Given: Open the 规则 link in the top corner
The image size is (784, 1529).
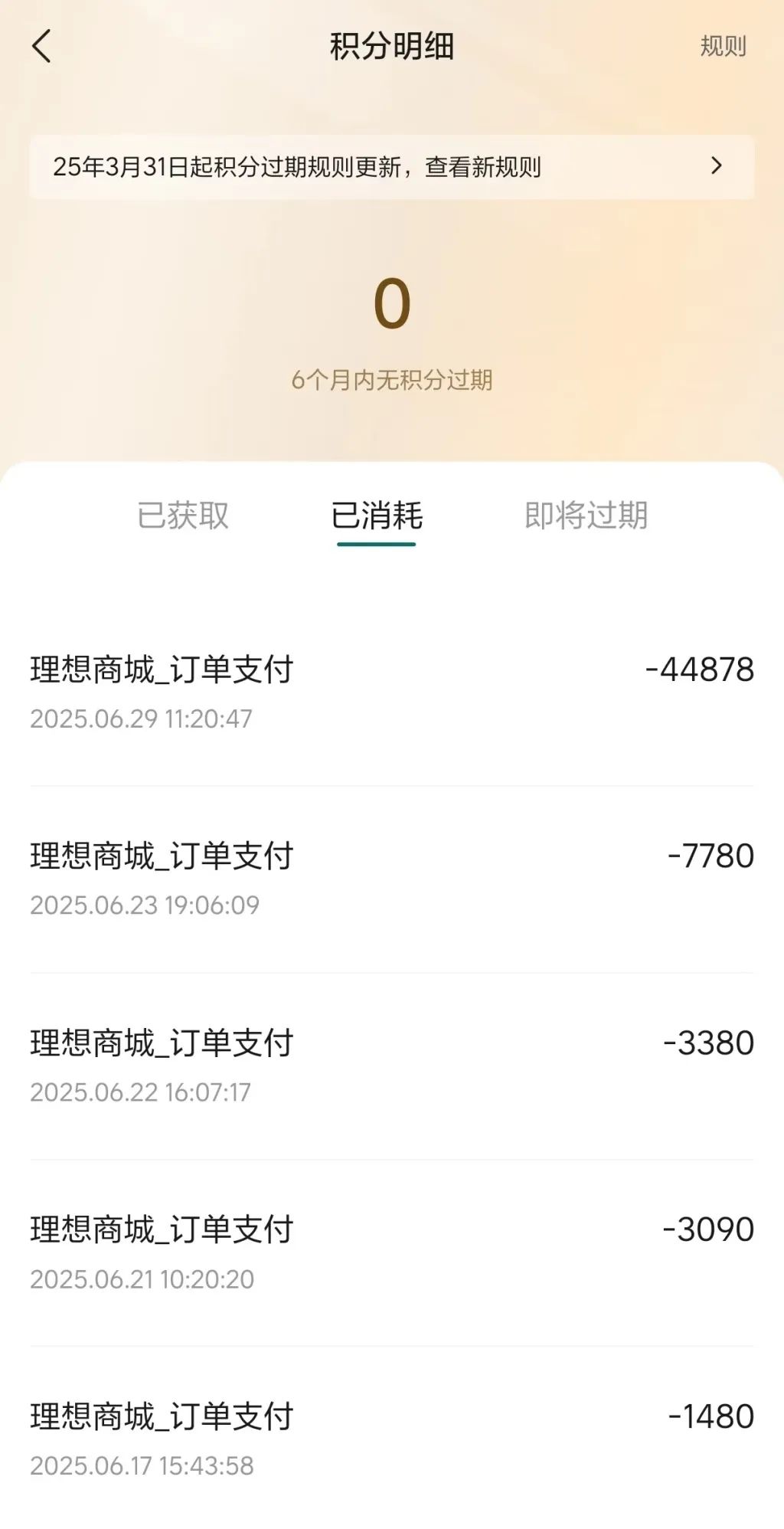Looking at the screenshot, I should pos(724,47).
